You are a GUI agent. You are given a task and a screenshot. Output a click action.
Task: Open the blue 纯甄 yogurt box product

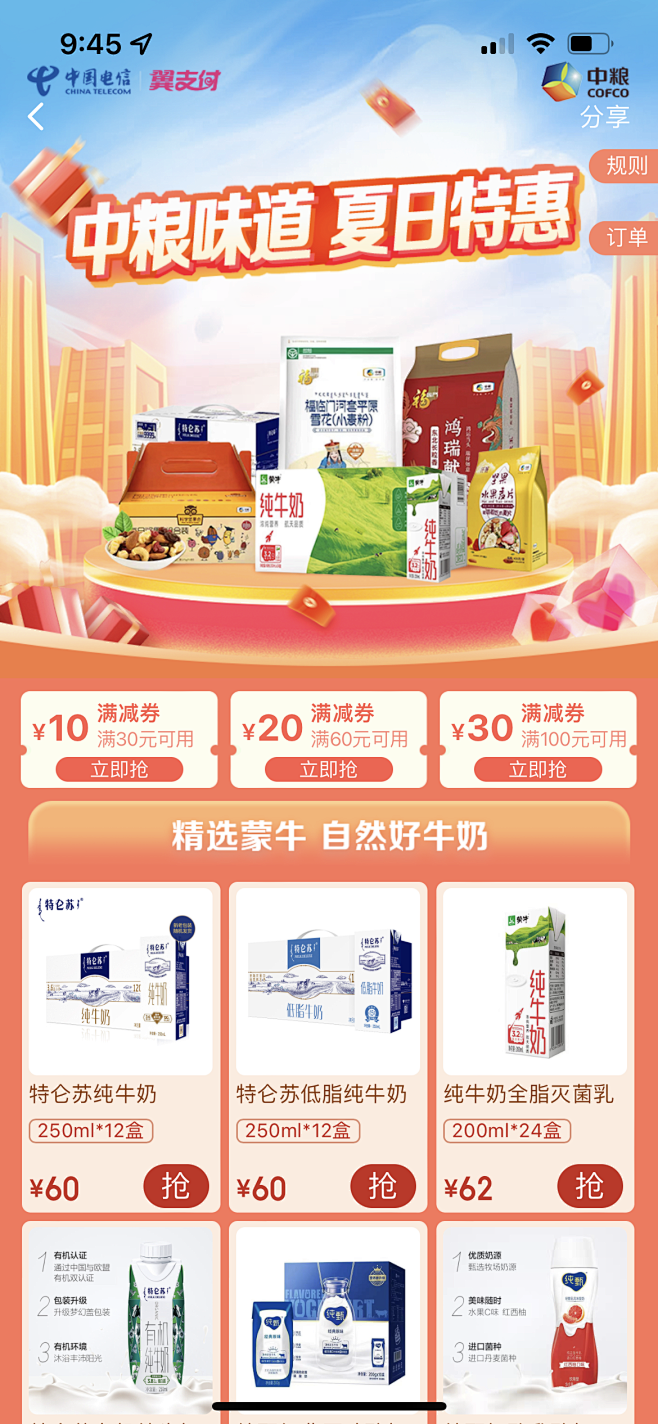pyautogui.click(x=328, y=1320)
